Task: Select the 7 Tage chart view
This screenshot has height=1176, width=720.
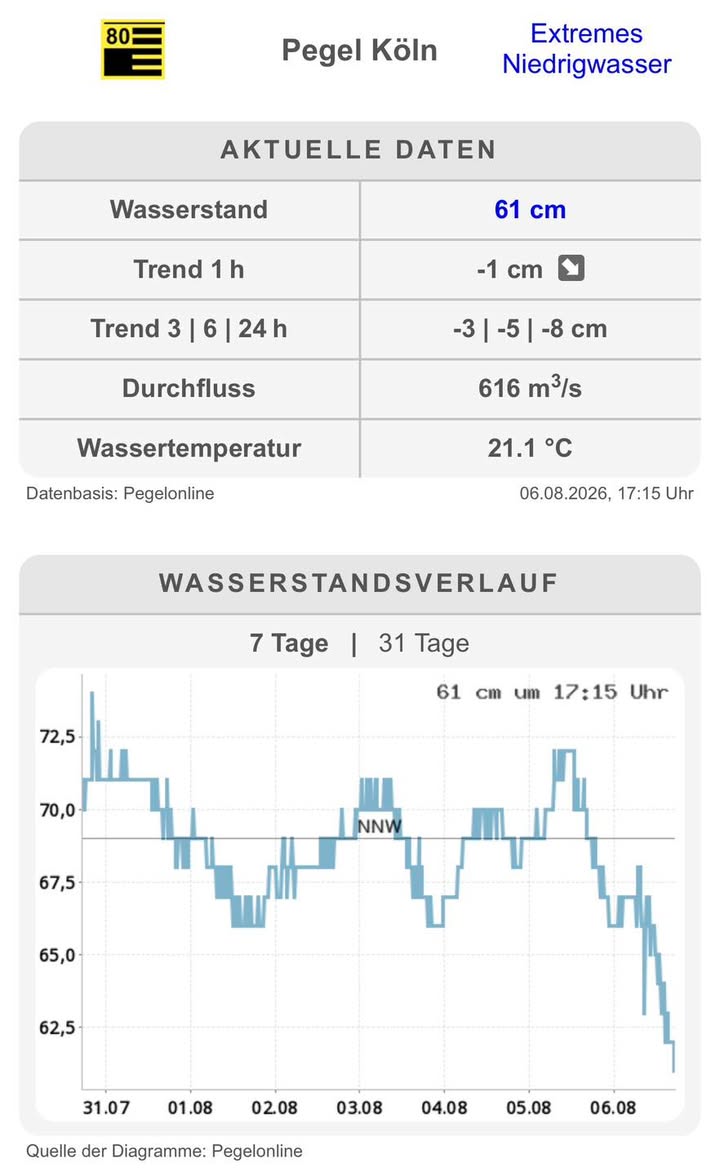Action: [289, 644]
